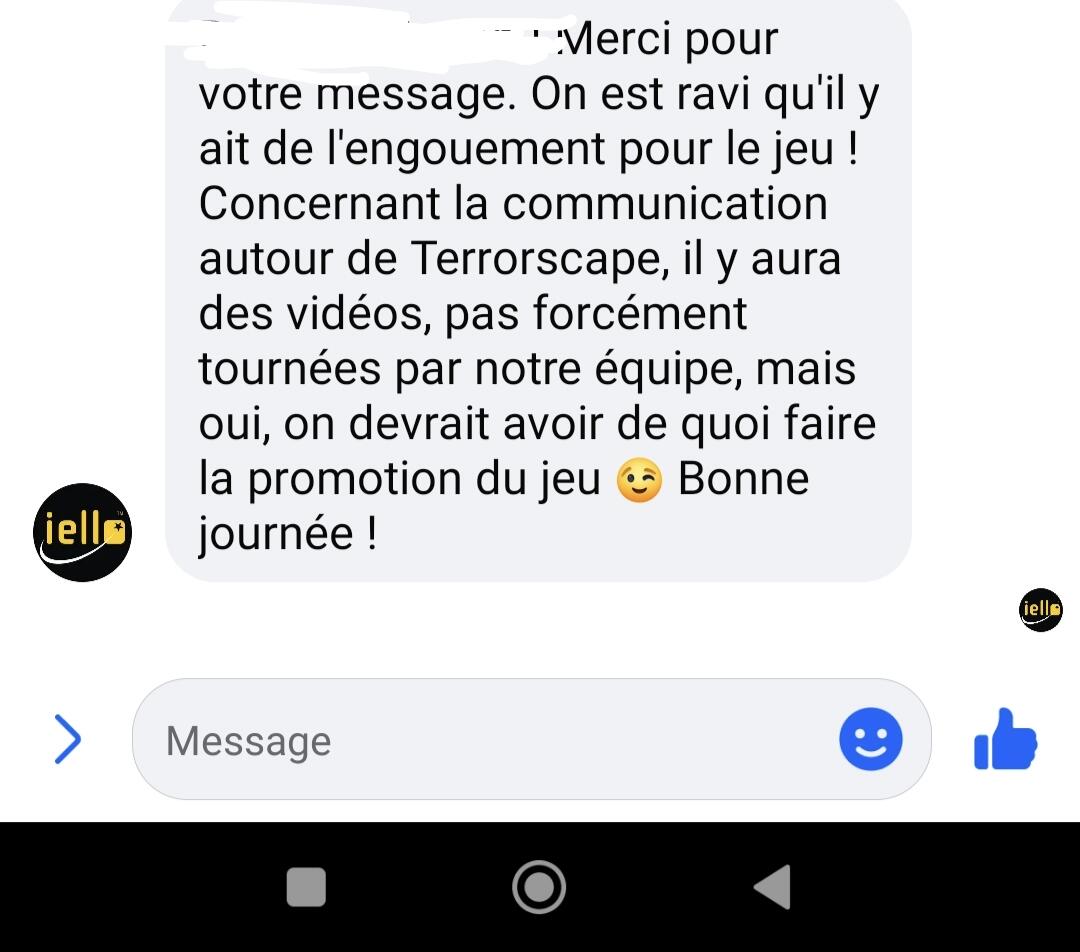Go to the home screen
This screenshot has height=952, width=1080.
539,886
